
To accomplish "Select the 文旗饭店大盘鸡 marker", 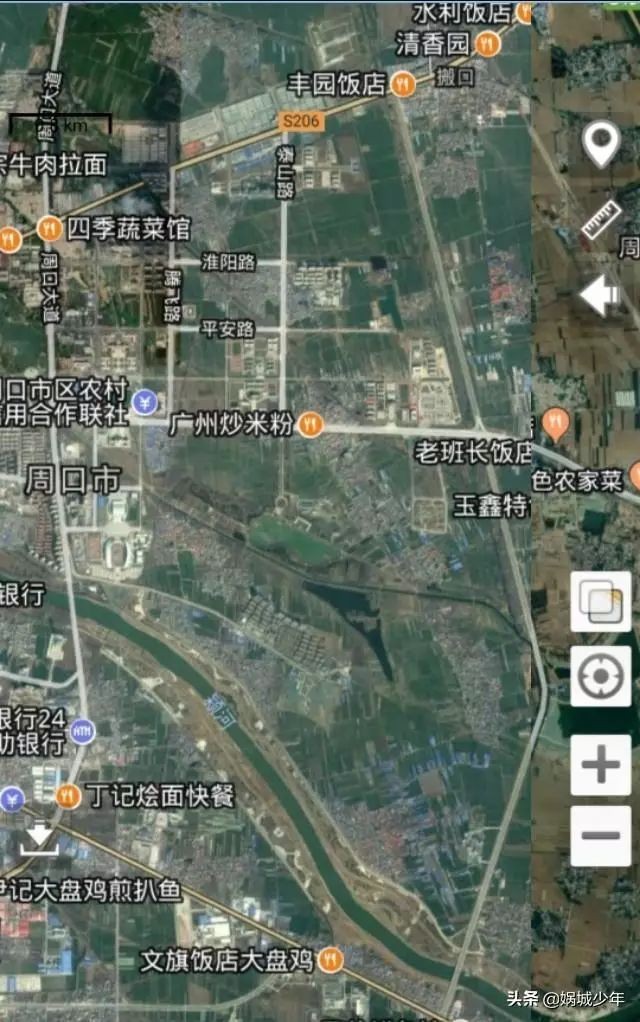I will [x=331, y=961].
